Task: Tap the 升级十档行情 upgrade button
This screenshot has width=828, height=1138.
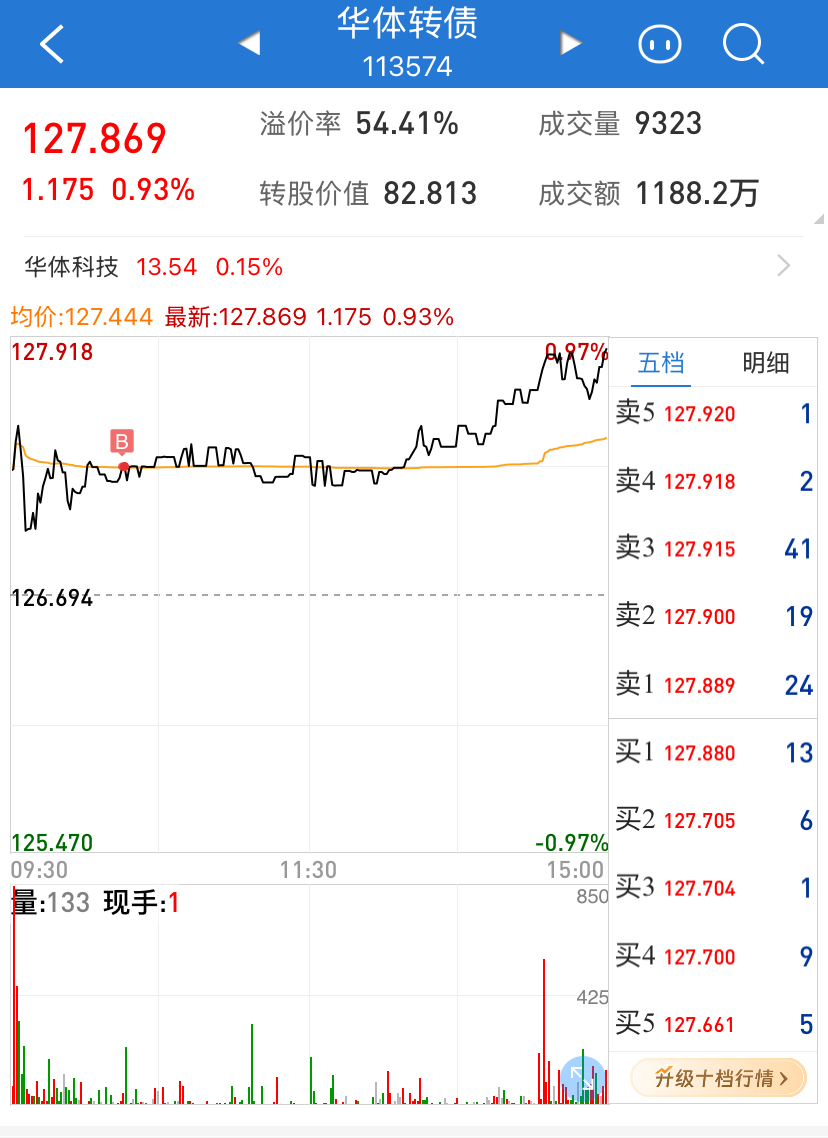Action: click(x=718, y=1078)
